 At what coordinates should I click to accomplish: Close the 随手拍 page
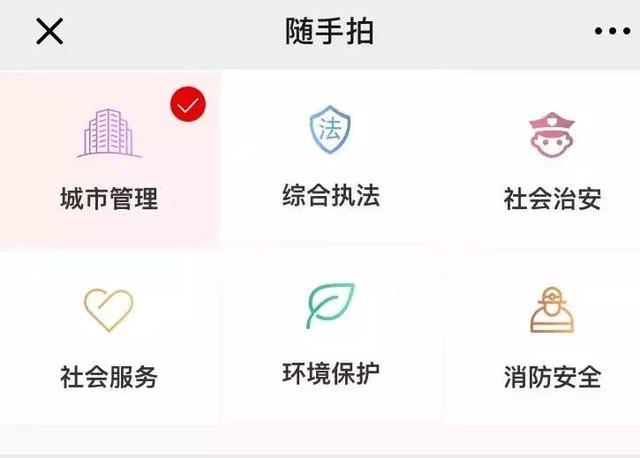click(49, 31)
